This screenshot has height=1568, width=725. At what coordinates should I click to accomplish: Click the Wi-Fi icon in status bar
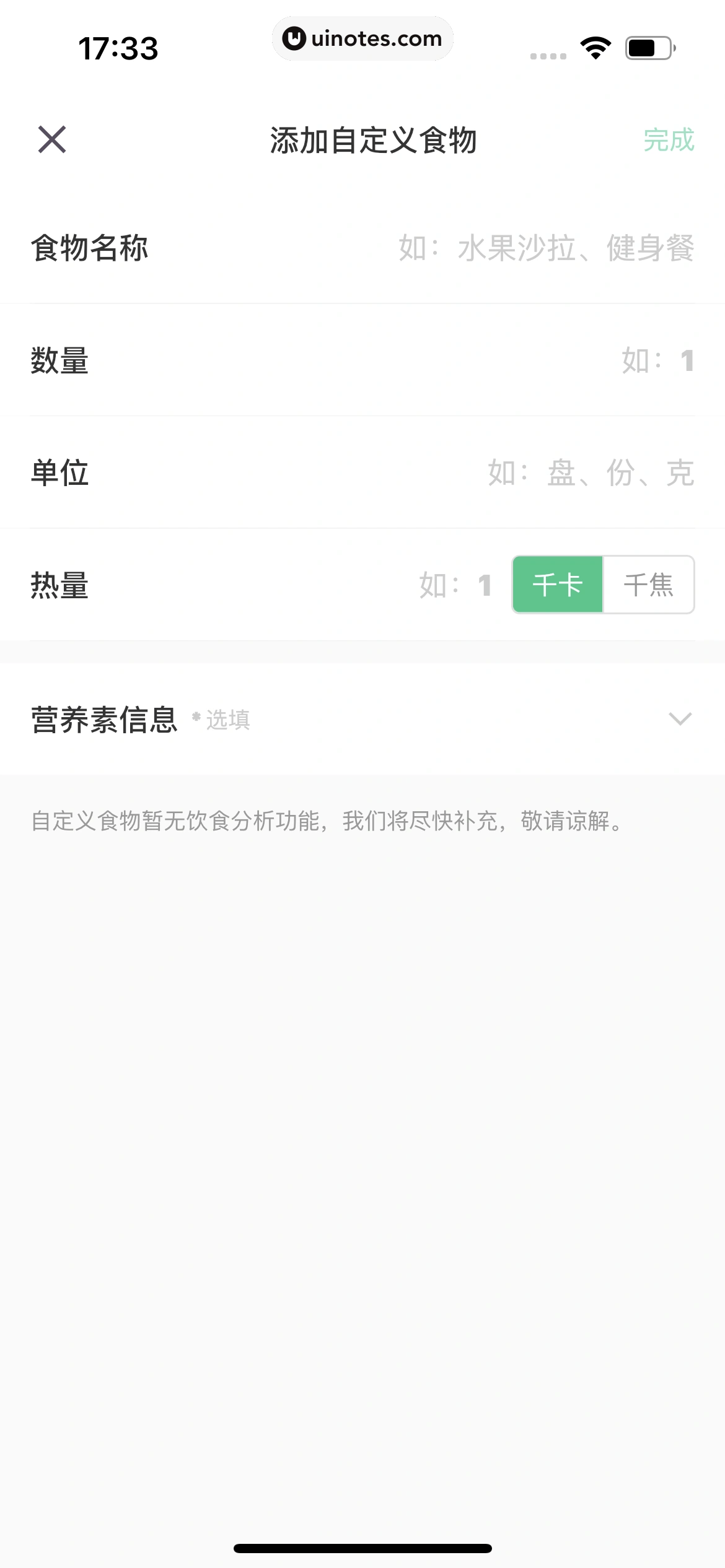click(594, 46)
